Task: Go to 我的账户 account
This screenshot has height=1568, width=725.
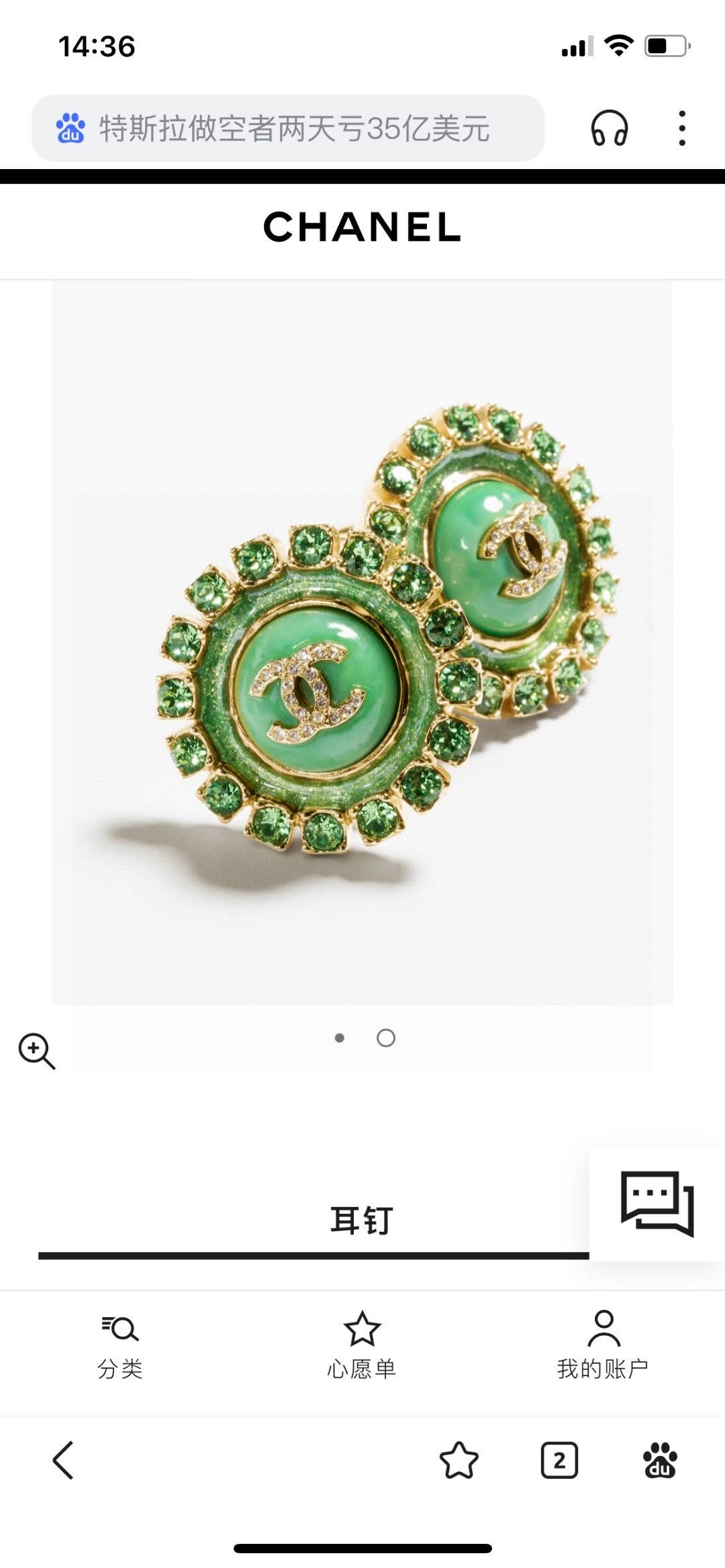Action: (603, 1345)
